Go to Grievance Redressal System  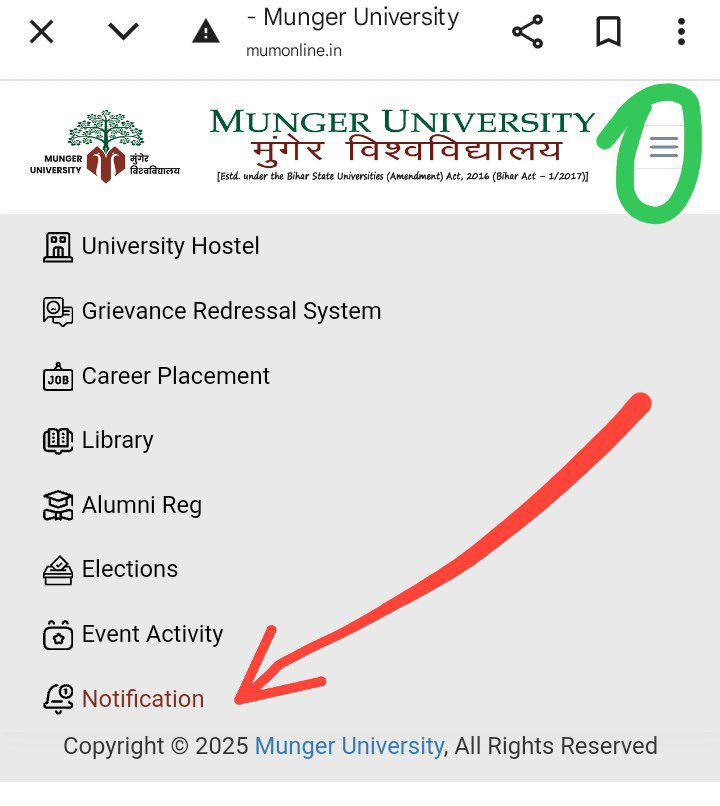click(x=231, y=311)
